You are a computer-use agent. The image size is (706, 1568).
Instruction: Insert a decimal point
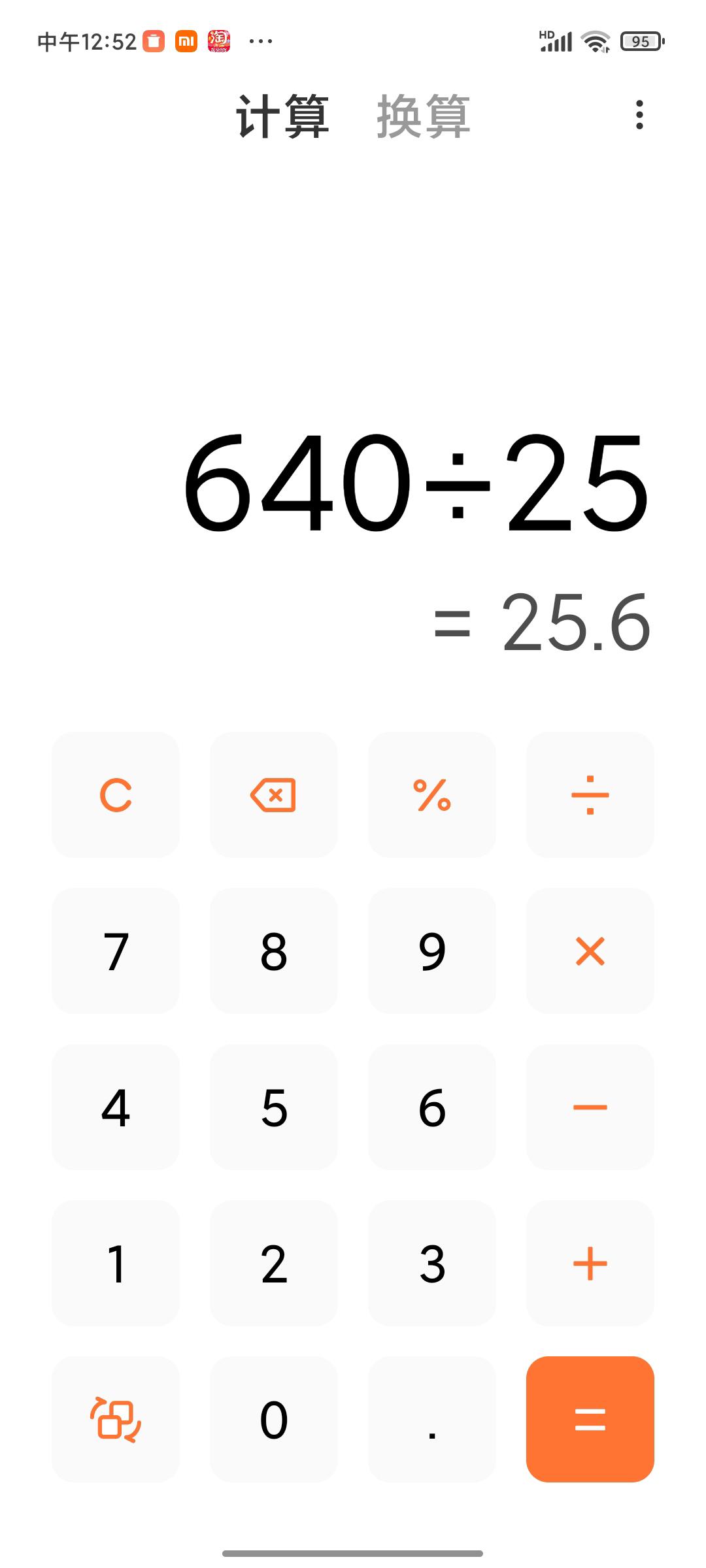pyautogui.click(x=432, y=1419)
